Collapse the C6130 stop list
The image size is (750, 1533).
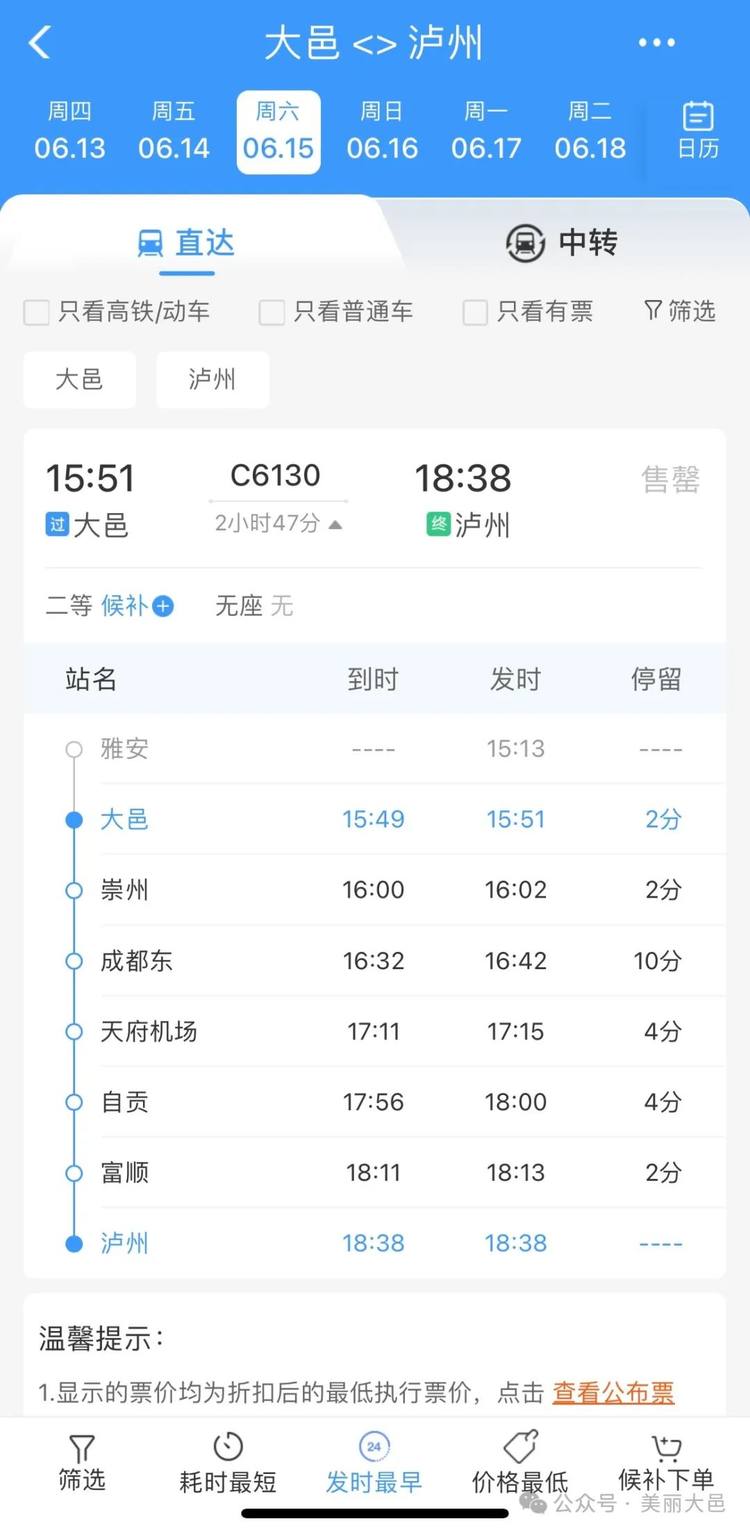(x=279, y=523)
